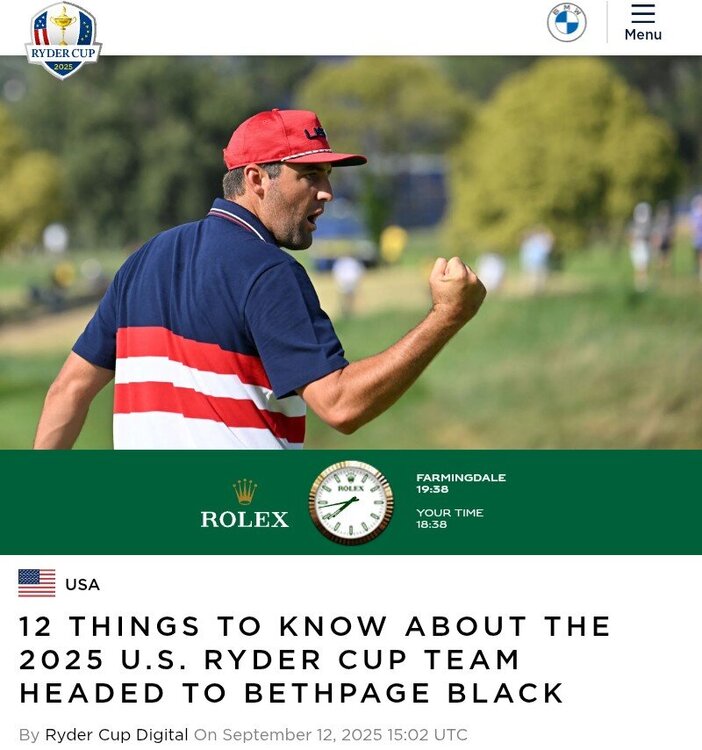Open the Rolex sponsor clock banner

(x=350, y=502)
